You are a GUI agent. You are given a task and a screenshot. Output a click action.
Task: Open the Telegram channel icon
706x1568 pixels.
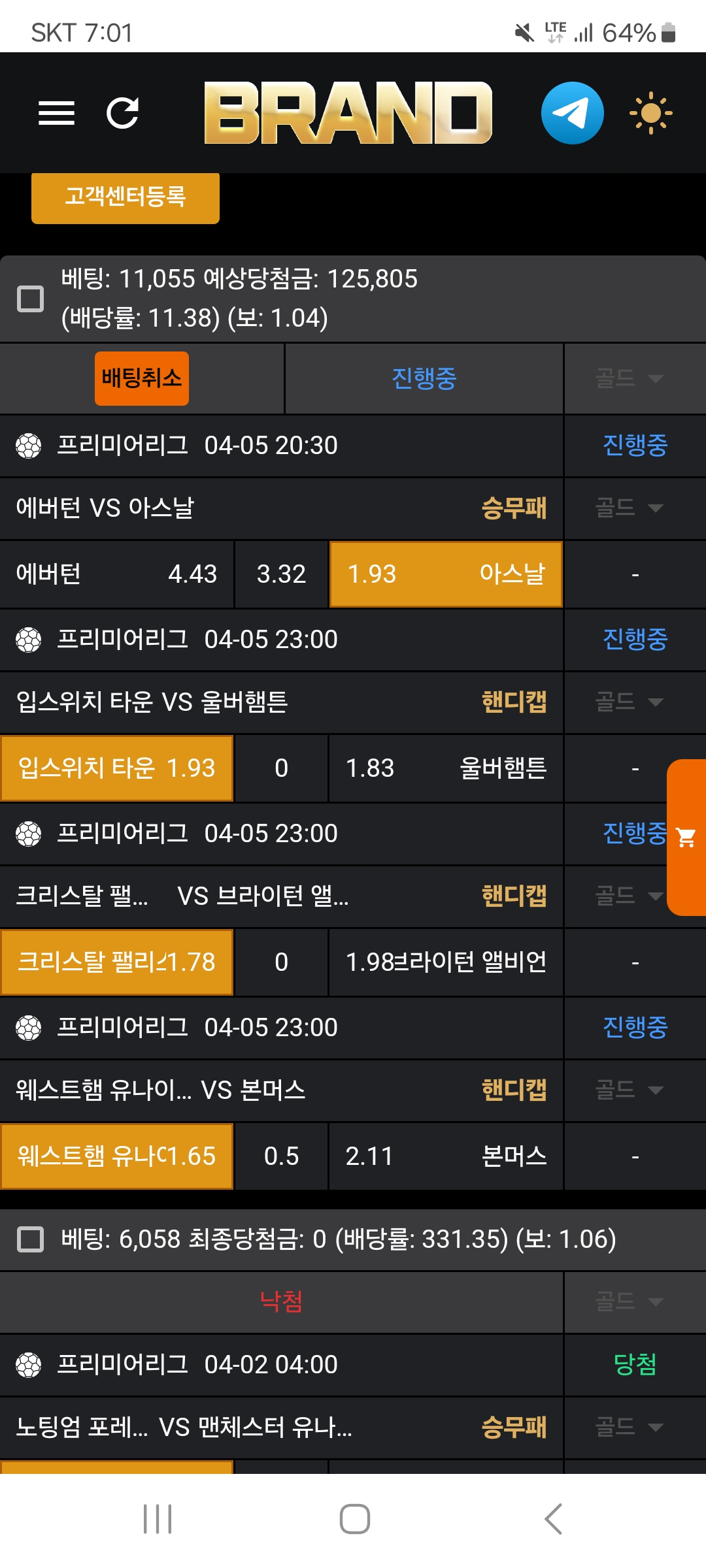(x=572, y=113)
